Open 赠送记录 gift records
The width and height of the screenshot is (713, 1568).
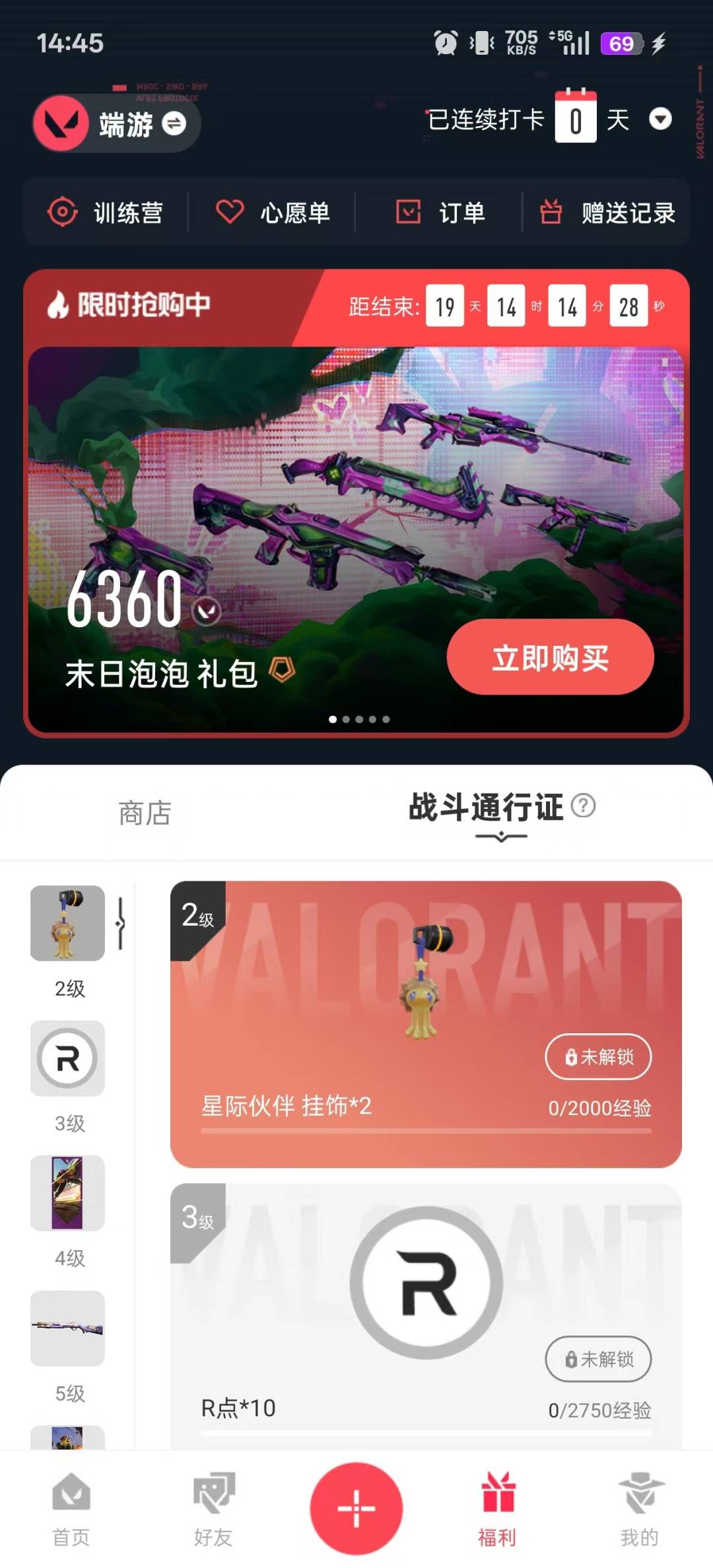click(607, 213)
